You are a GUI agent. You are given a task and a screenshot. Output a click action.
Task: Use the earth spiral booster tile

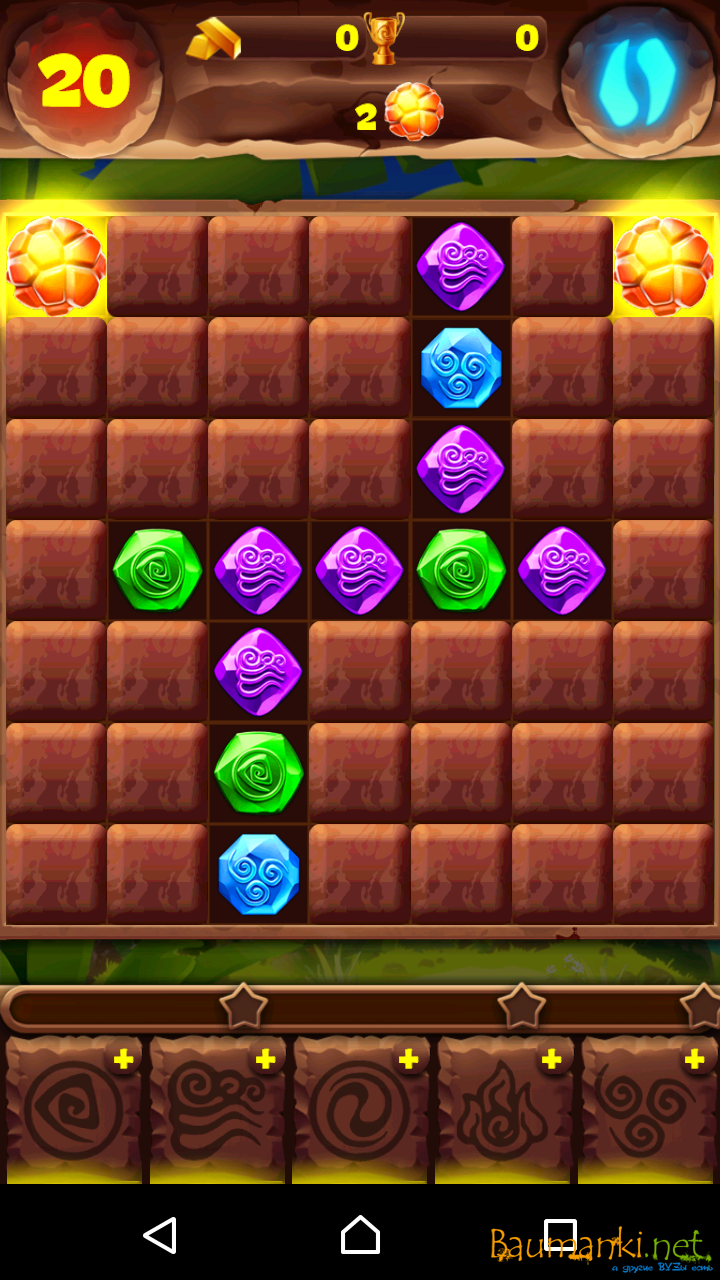pos(73,1112)
